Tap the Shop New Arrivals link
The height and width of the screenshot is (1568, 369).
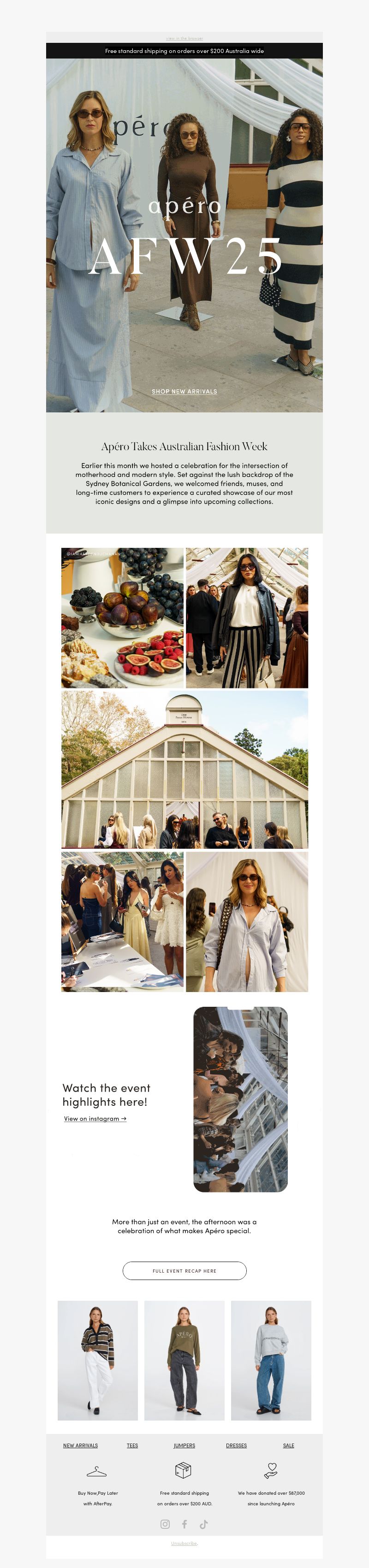(184, 391)
